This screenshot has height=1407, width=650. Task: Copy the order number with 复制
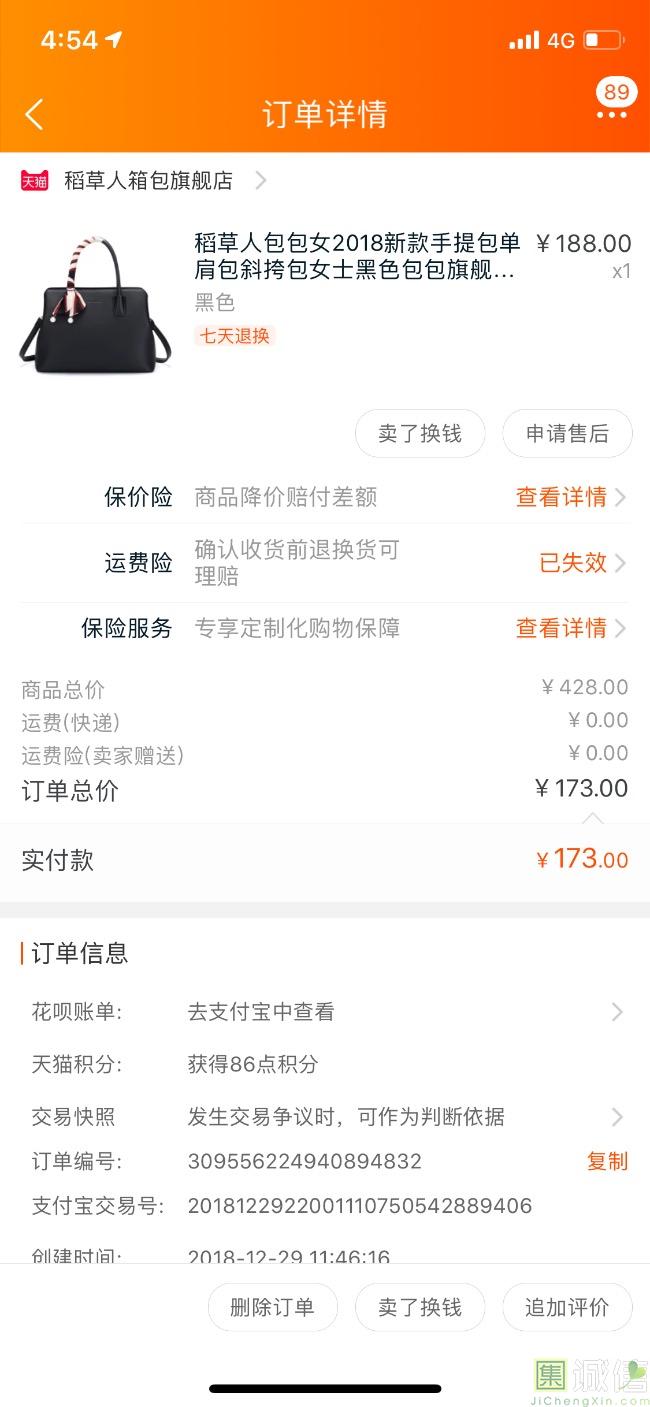(x=607, y=1161)
